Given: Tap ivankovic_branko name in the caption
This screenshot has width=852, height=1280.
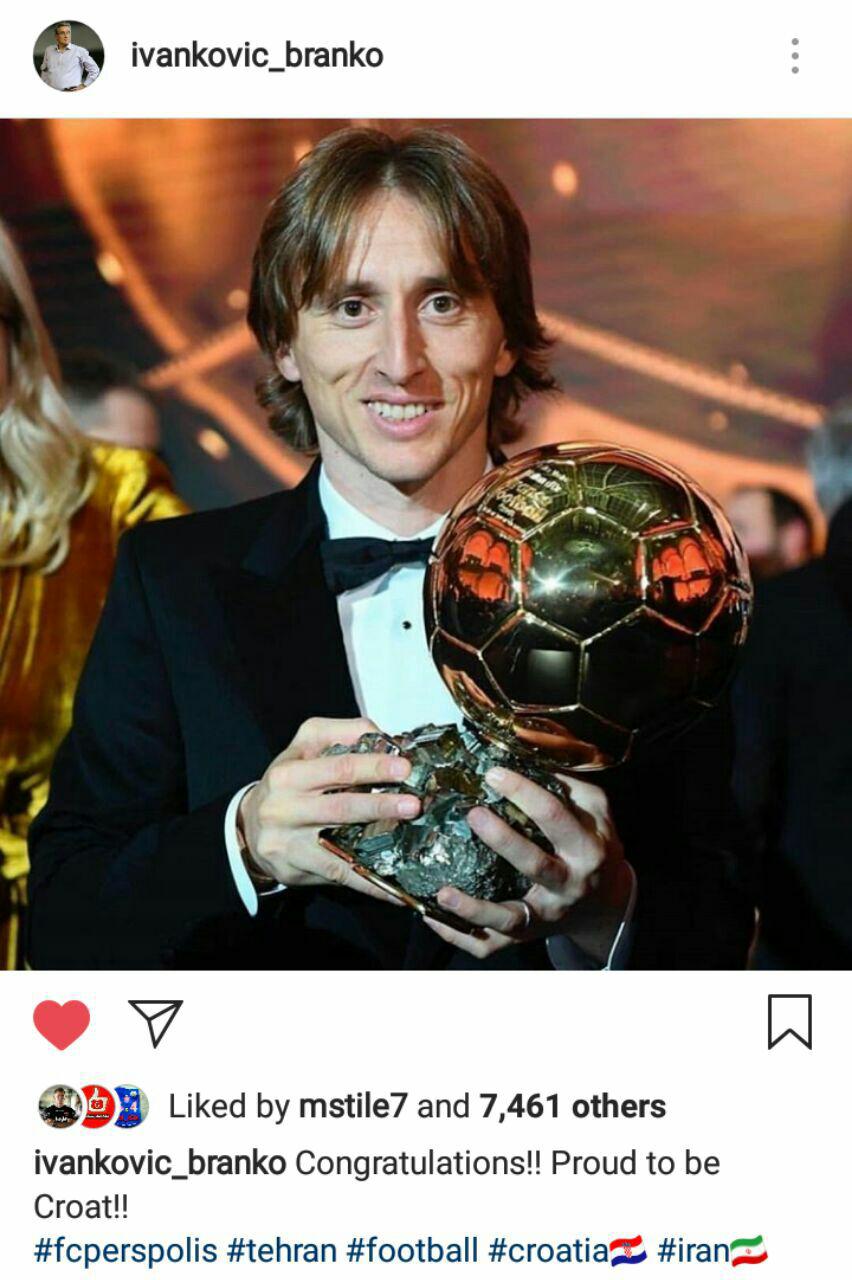Looking at the screenshot, I should [160, 1163].
